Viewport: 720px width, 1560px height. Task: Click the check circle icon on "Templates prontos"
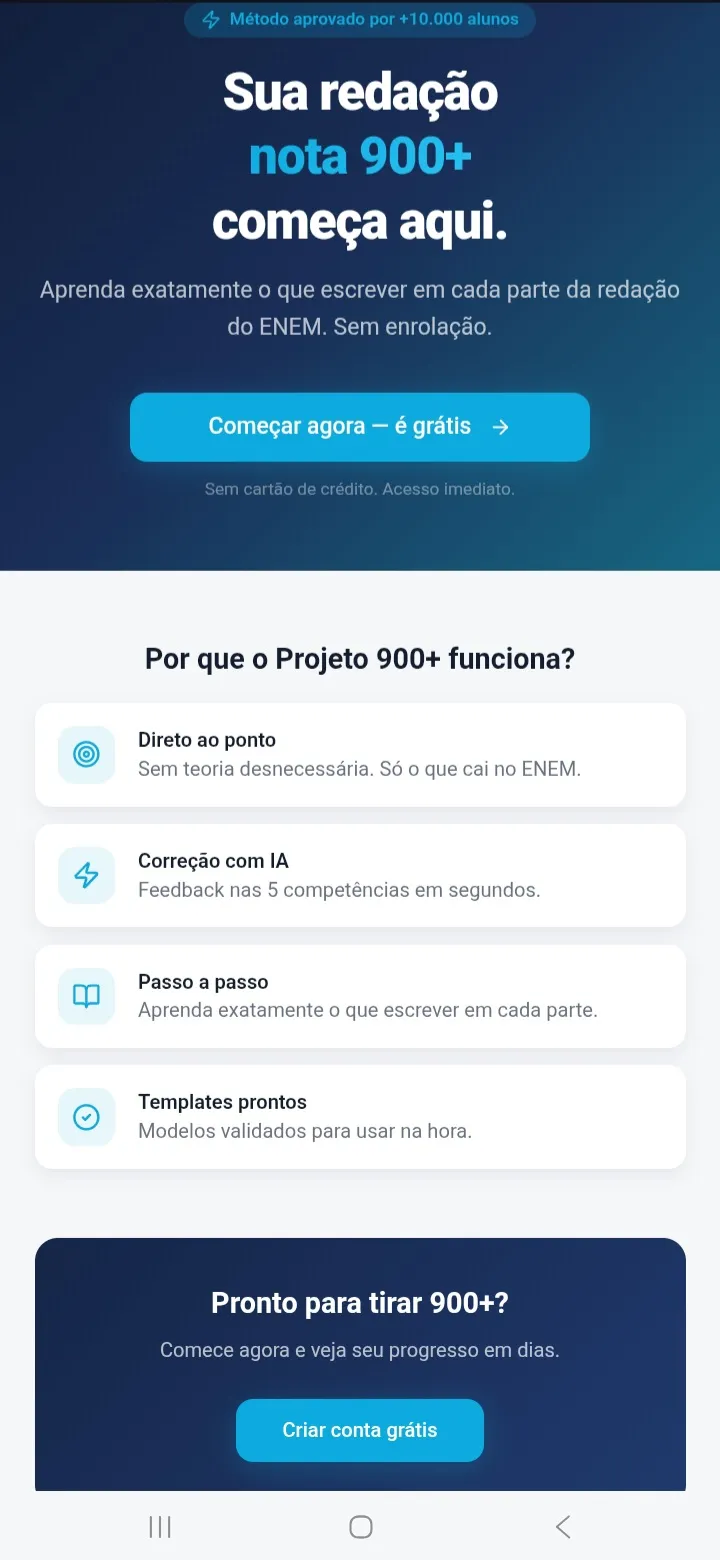pos(86,1117)
